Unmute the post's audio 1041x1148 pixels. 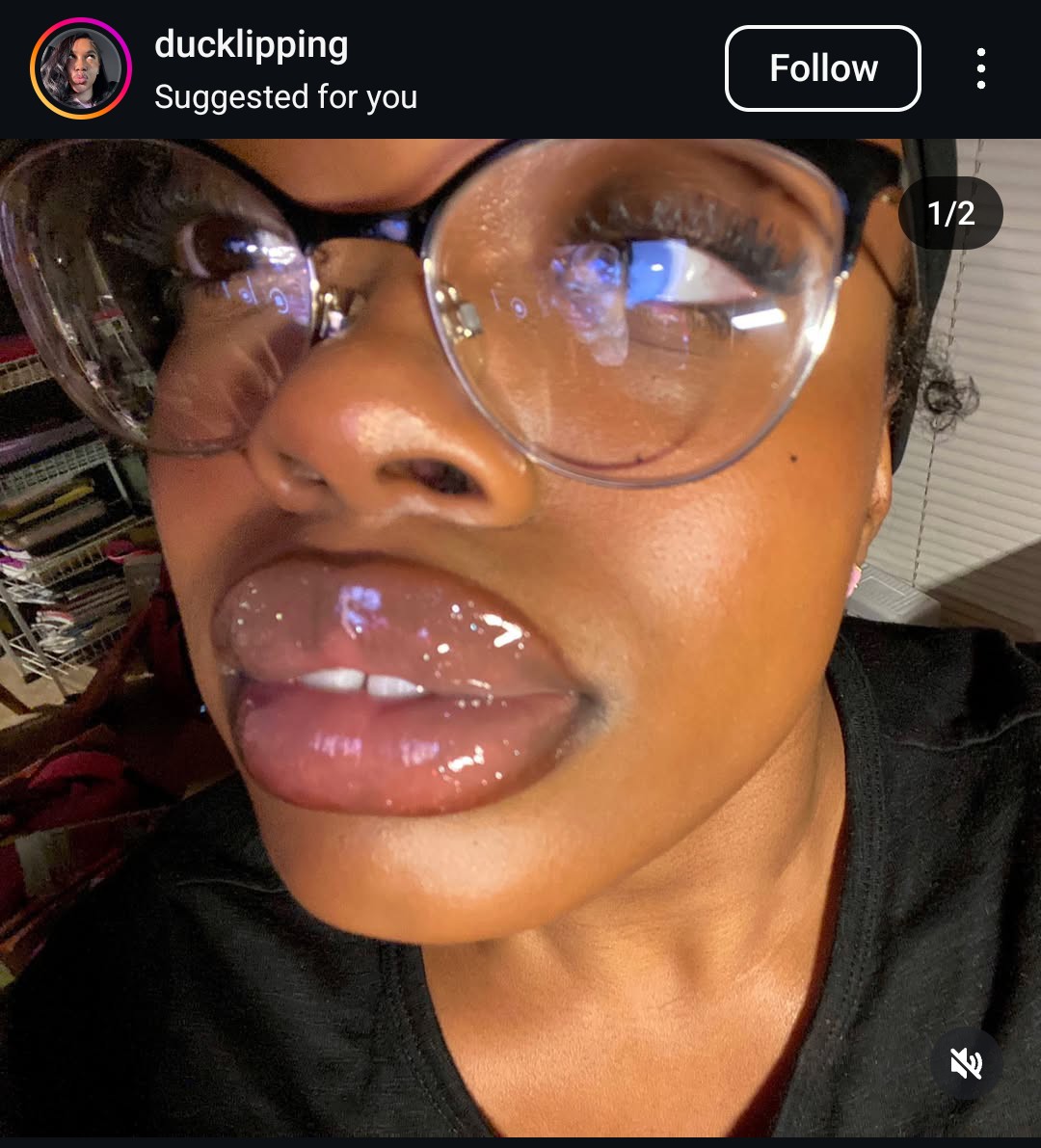click(x=966, y=1064)
